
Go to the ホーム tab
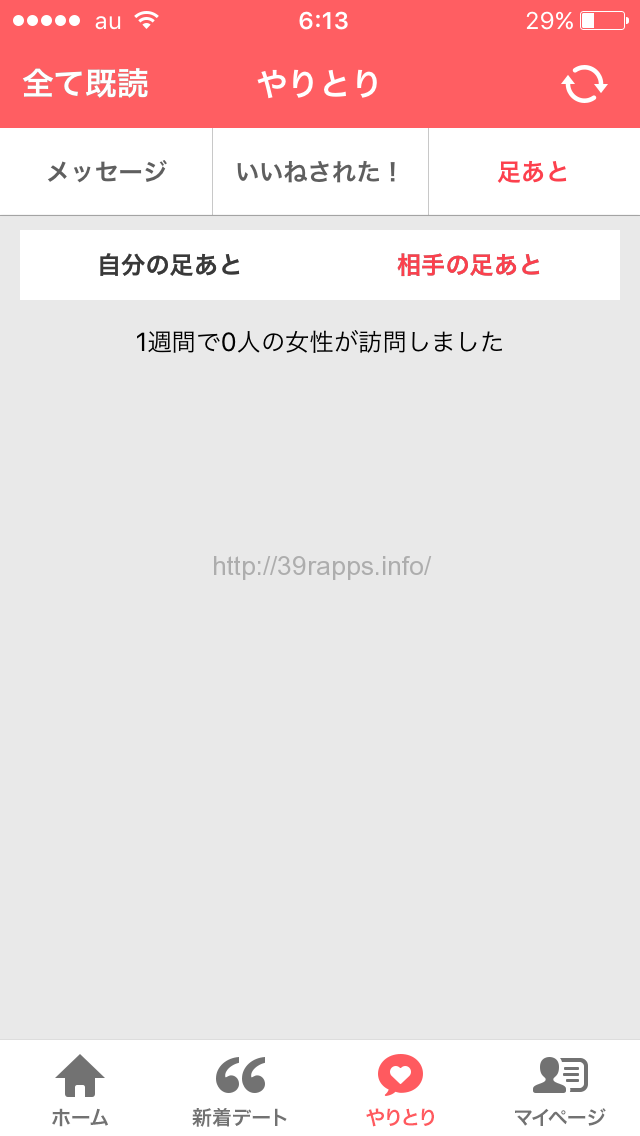[x=80, y=1090]
